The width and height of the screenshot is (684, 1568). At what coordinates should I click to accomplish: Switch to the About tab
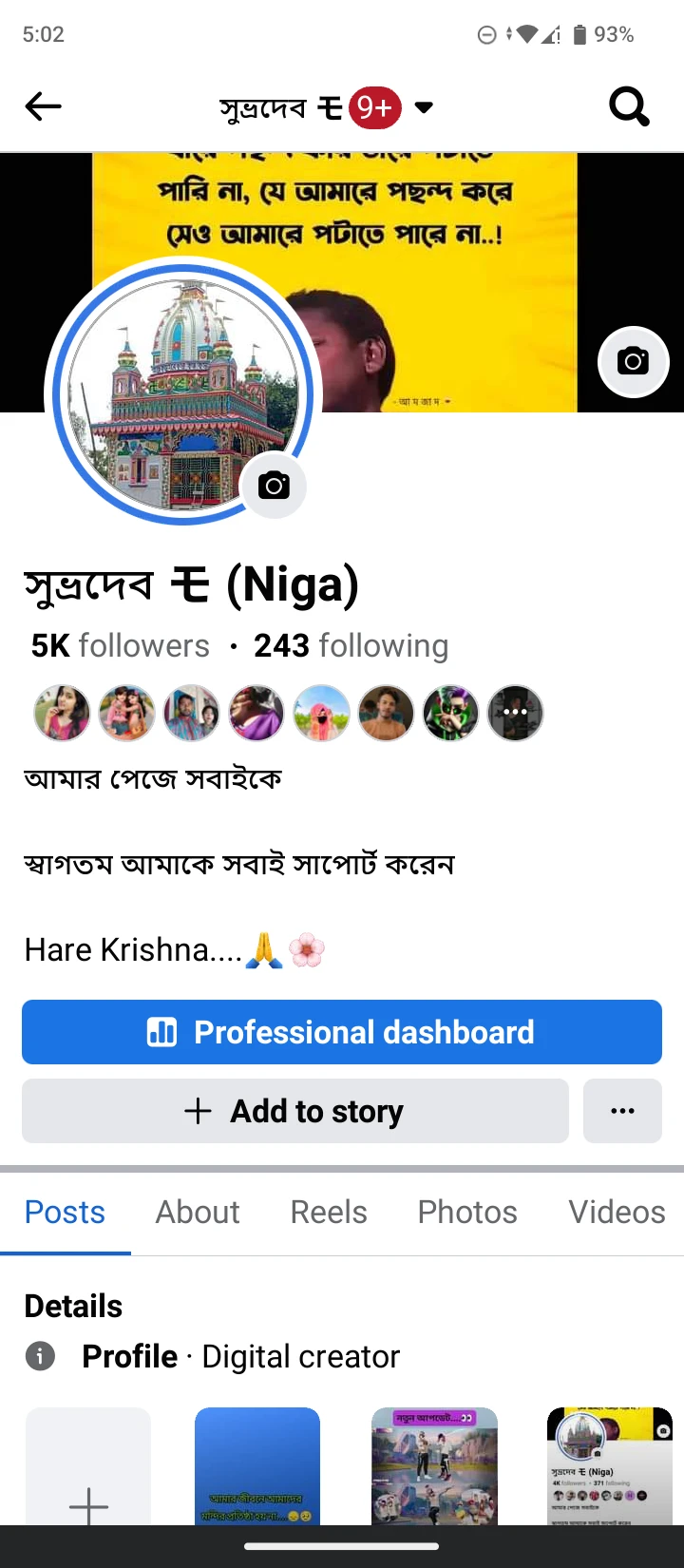pyautogui.click(x=198, y=1213)
